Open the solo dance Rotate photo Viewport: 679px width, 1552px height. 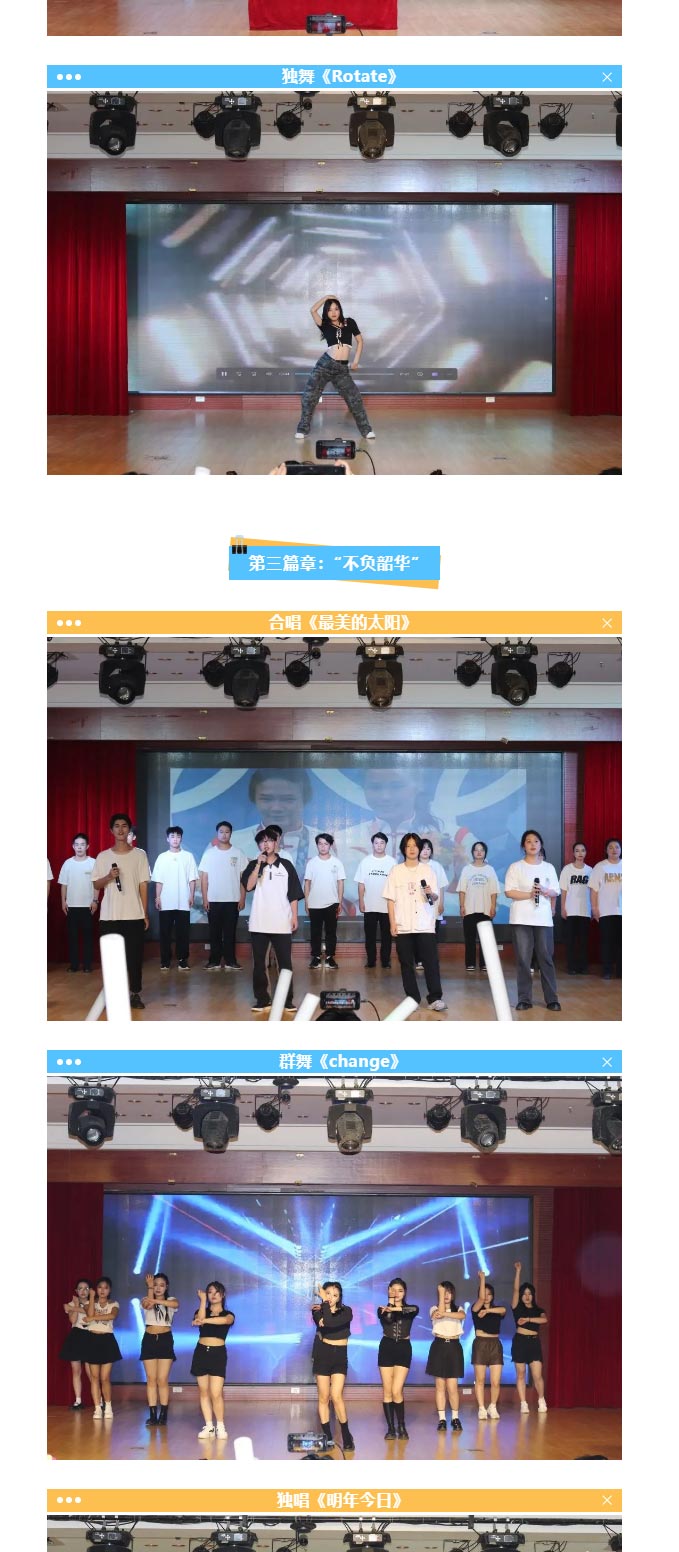[334, 283]
